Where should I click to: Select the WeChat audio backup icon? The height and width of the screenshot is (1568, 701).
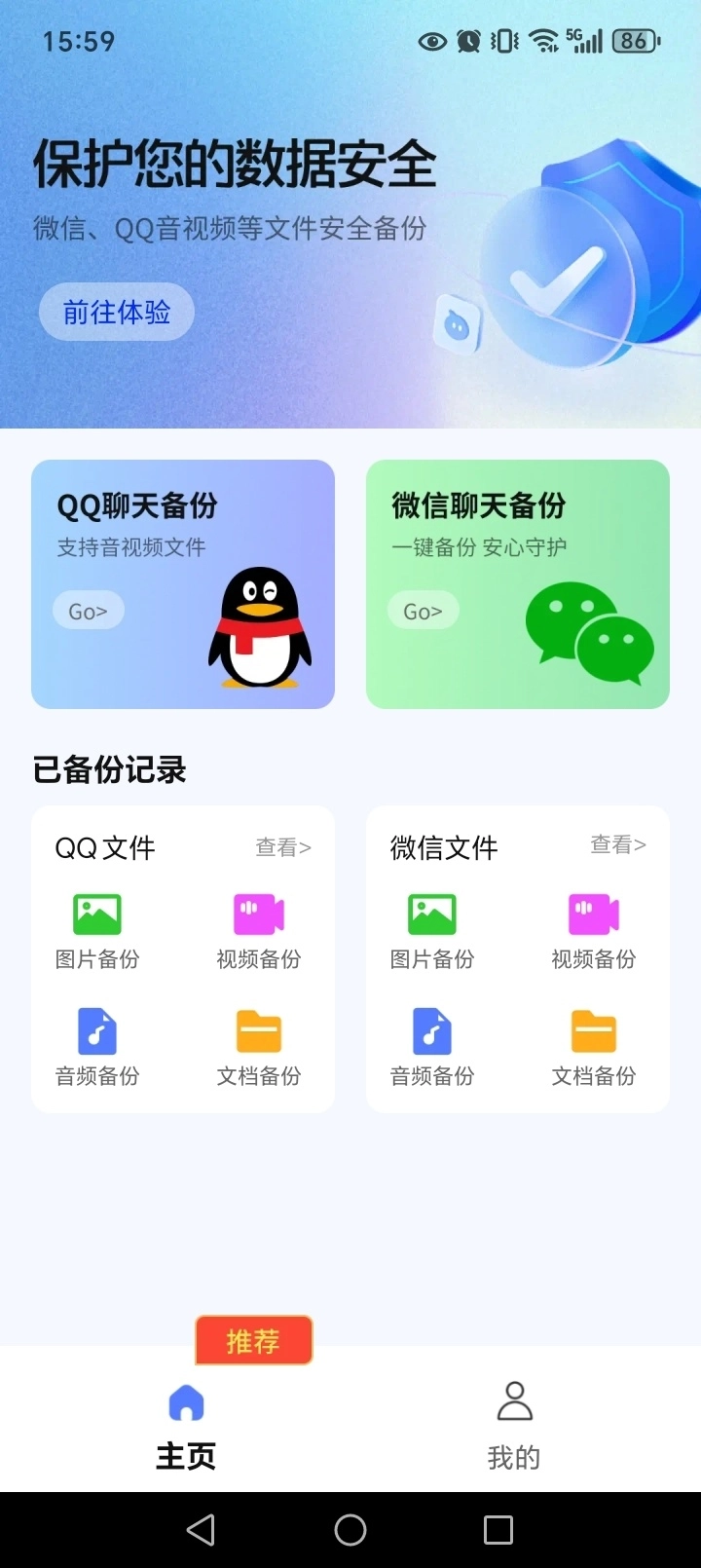coord(431,1030)
